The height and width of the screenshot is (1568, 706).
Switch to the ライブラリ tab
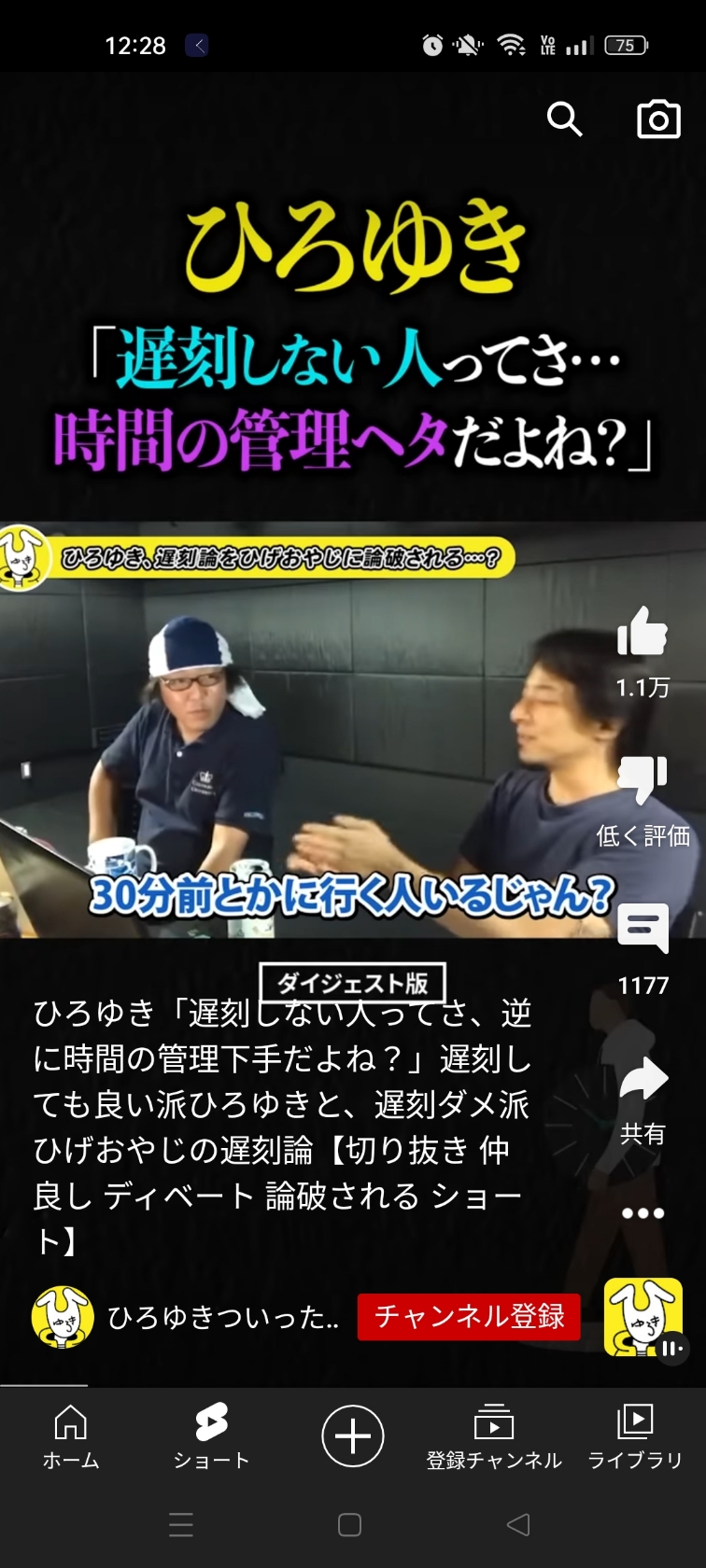coord(635,1437)
